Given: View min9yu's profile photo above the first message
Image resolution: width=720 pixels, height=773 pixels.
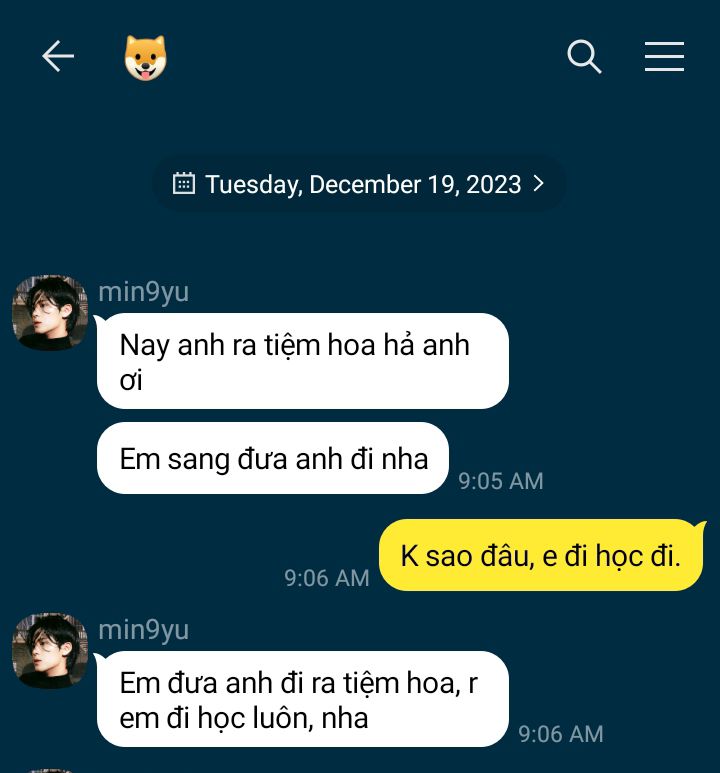Looking at the screenshot, I should pos(50,312).
